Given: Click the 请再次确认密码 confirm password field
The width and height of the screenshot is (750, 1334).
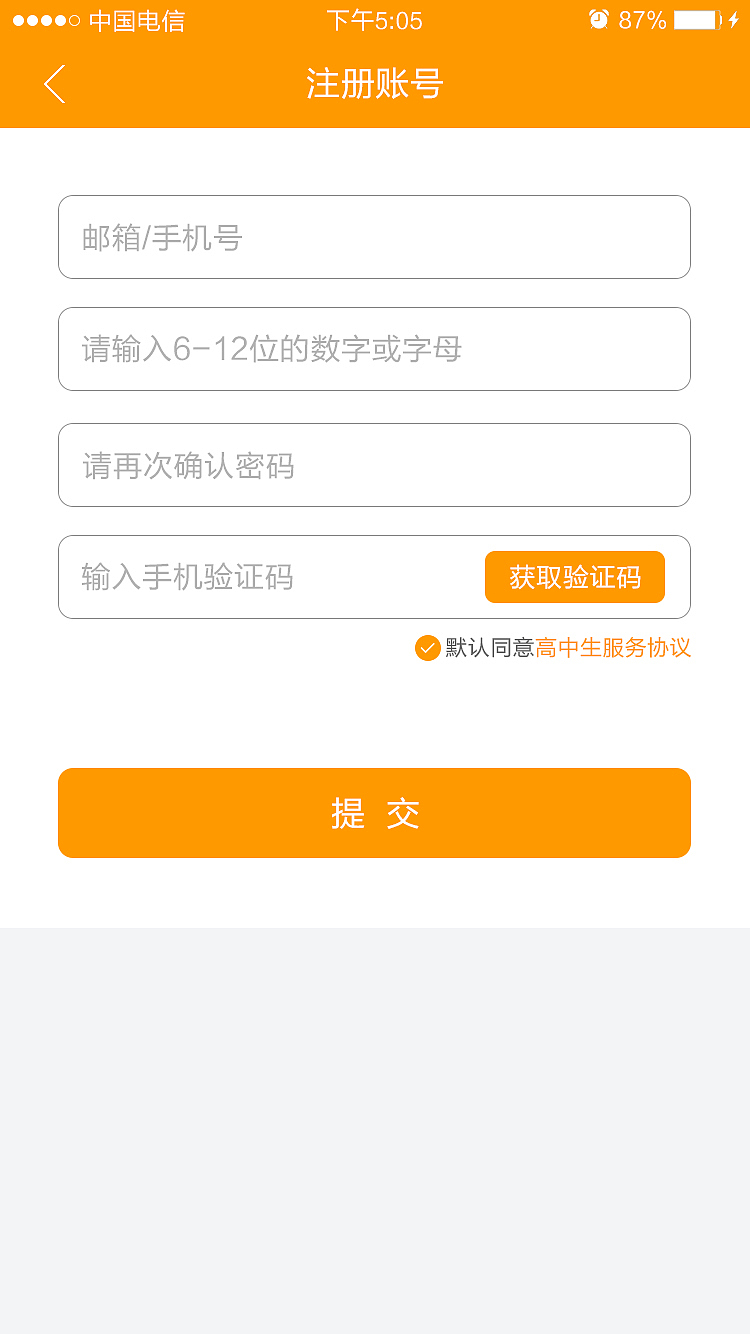Looking at the screenshot, I should pos(374,465).
